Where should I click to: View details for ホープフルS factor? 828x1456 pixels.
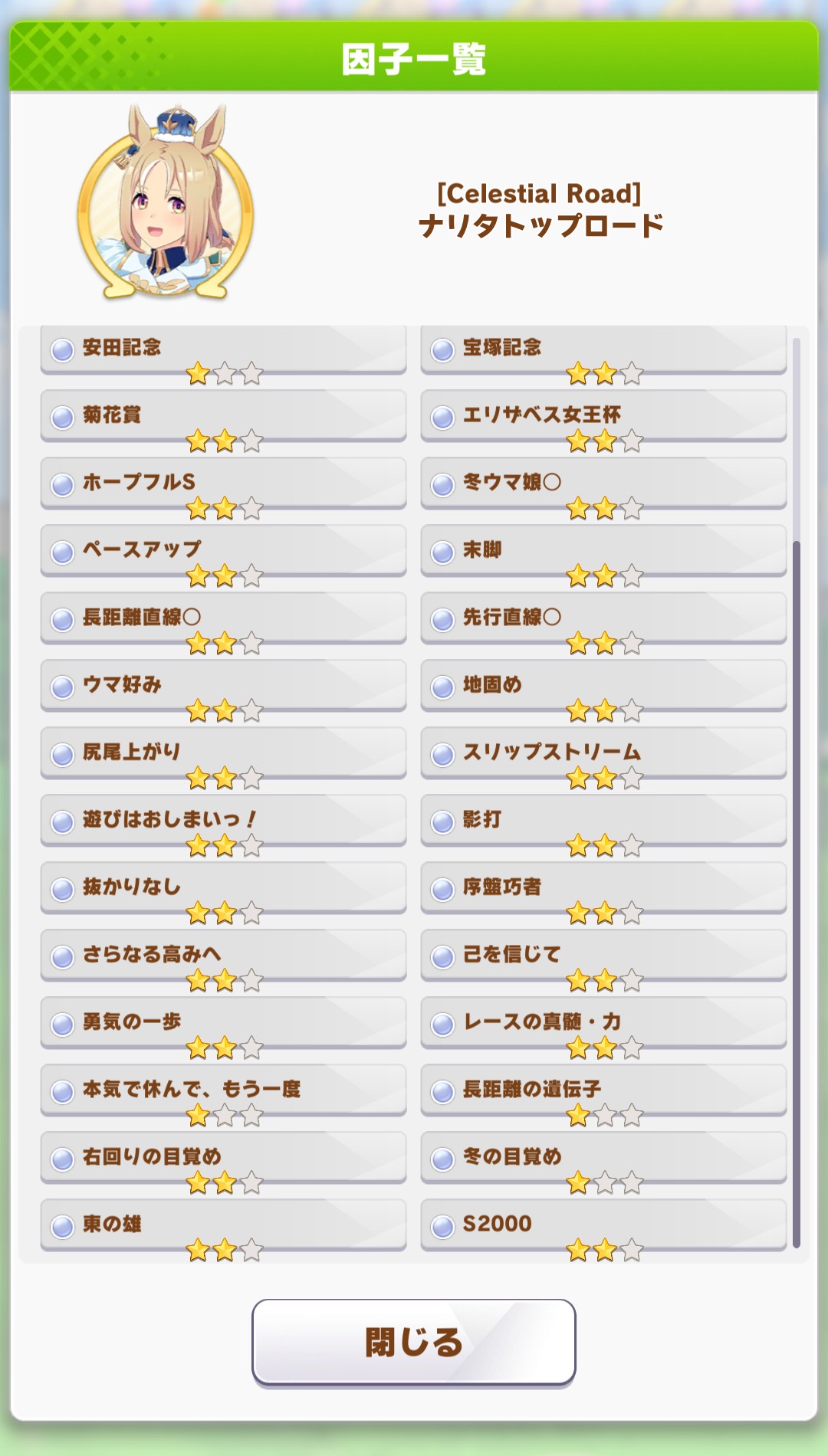[223, 483]
